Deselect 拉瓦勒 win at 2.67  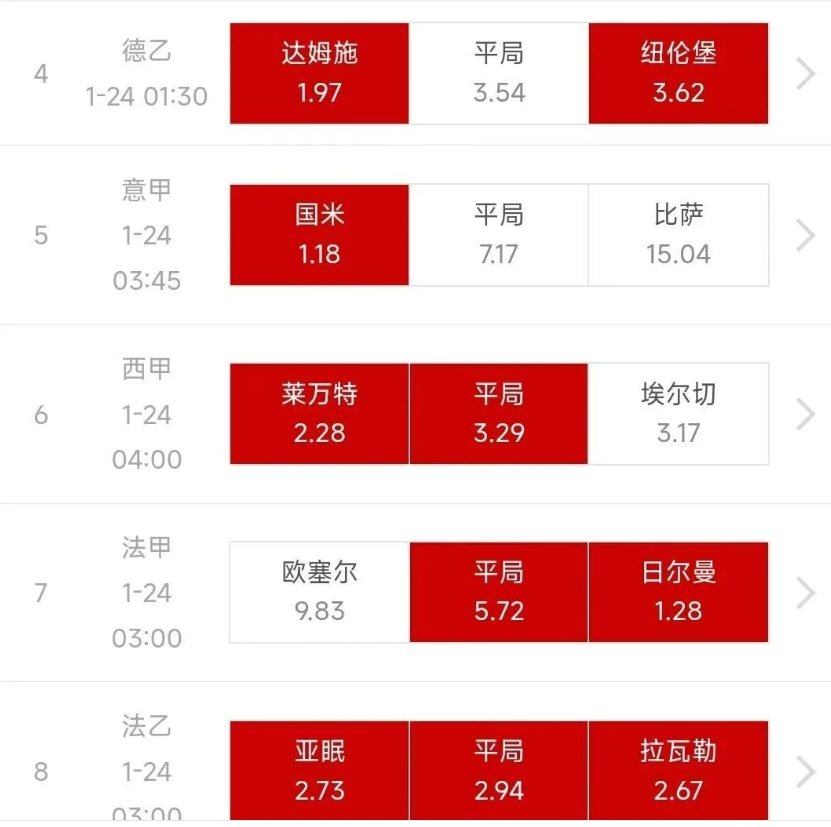pos(678,771)
